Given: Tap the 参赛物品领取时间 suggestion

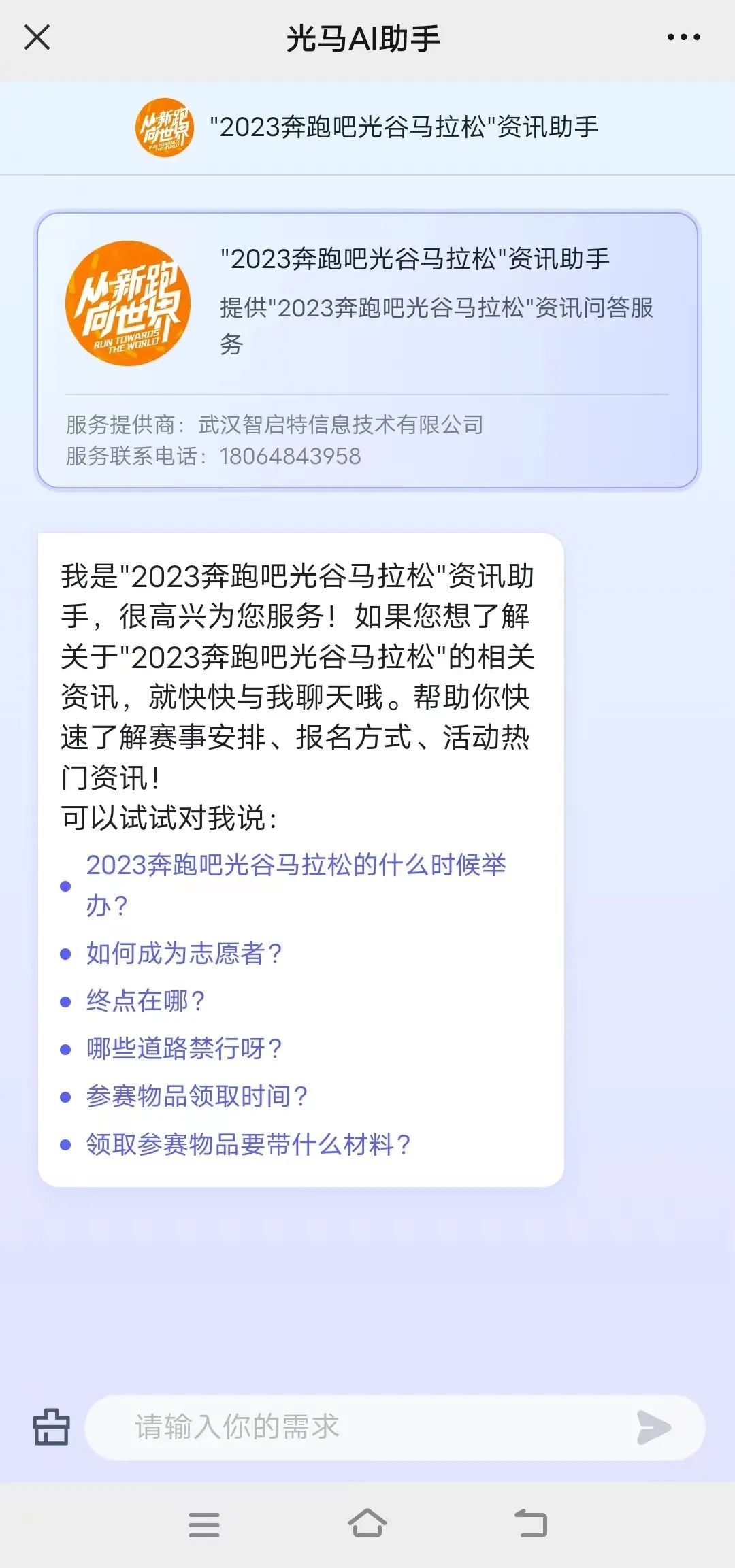Looking at the screenshot, I should [197, 1096].
